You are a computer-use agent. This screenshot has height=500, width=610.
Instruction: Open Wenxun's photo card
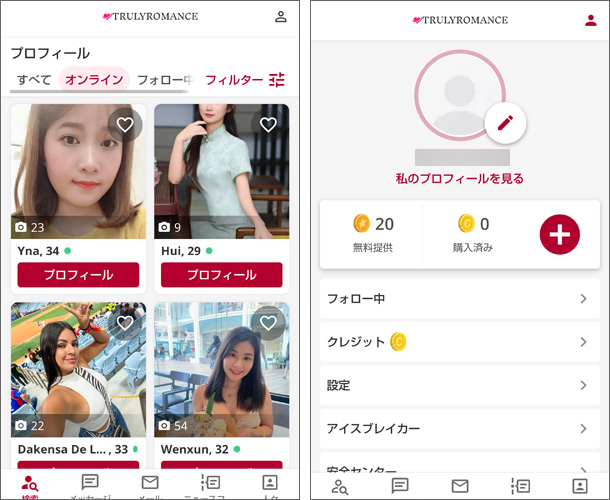click(222, 370)
